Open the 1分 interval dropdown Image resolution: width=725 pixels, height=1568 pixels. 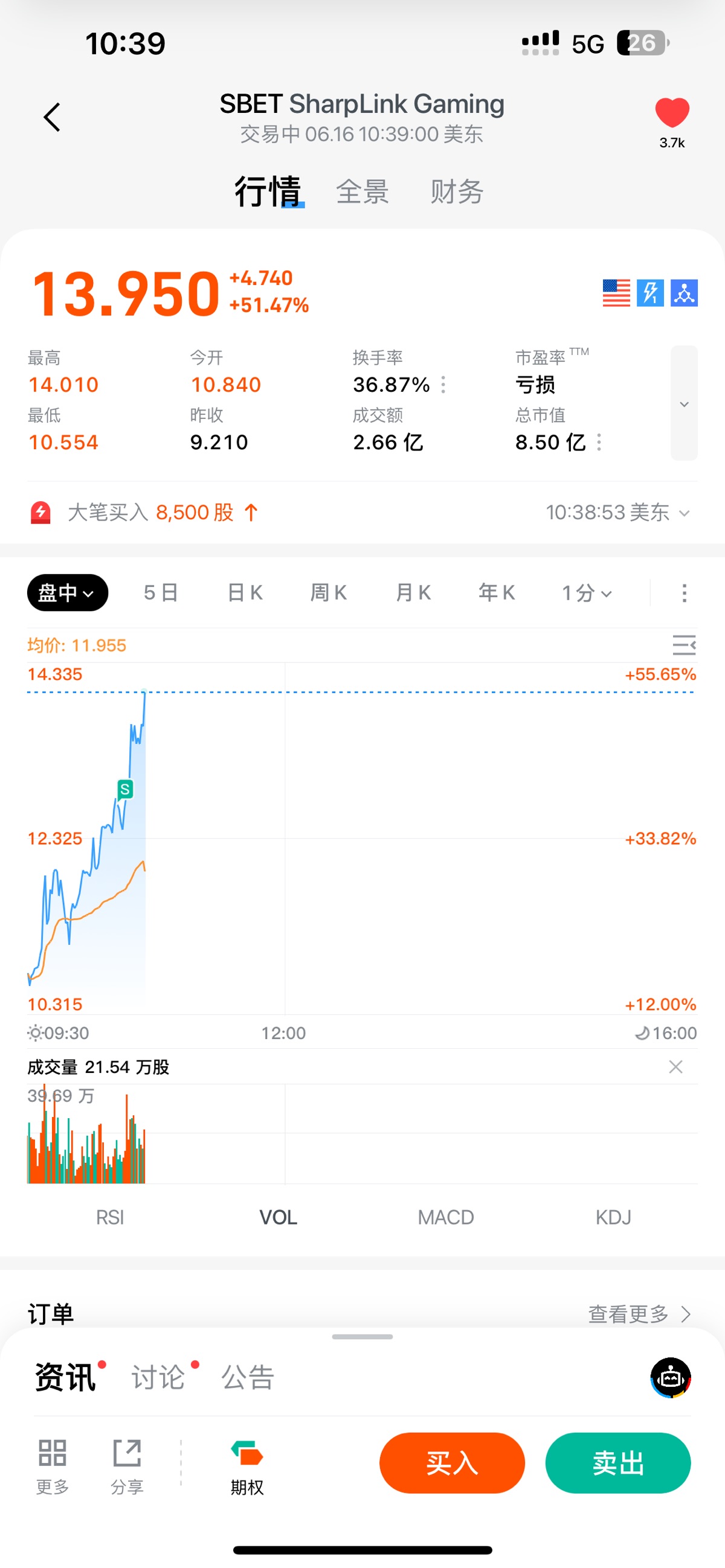click(x=586, y=592)
